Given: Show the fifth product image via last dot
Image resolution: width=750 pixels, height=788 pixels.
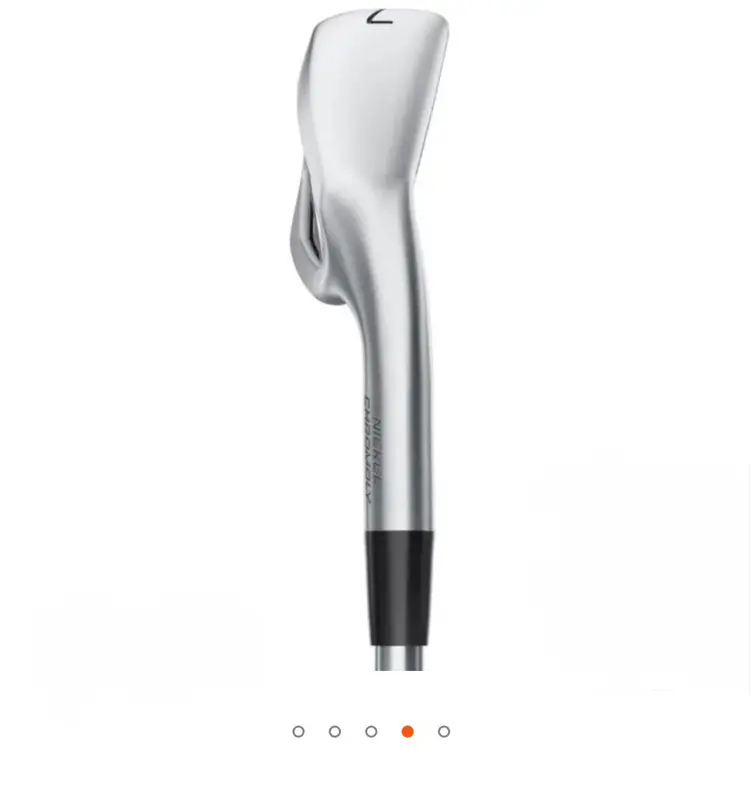Looking at the screenshot, I should click(x=444, y=732).
